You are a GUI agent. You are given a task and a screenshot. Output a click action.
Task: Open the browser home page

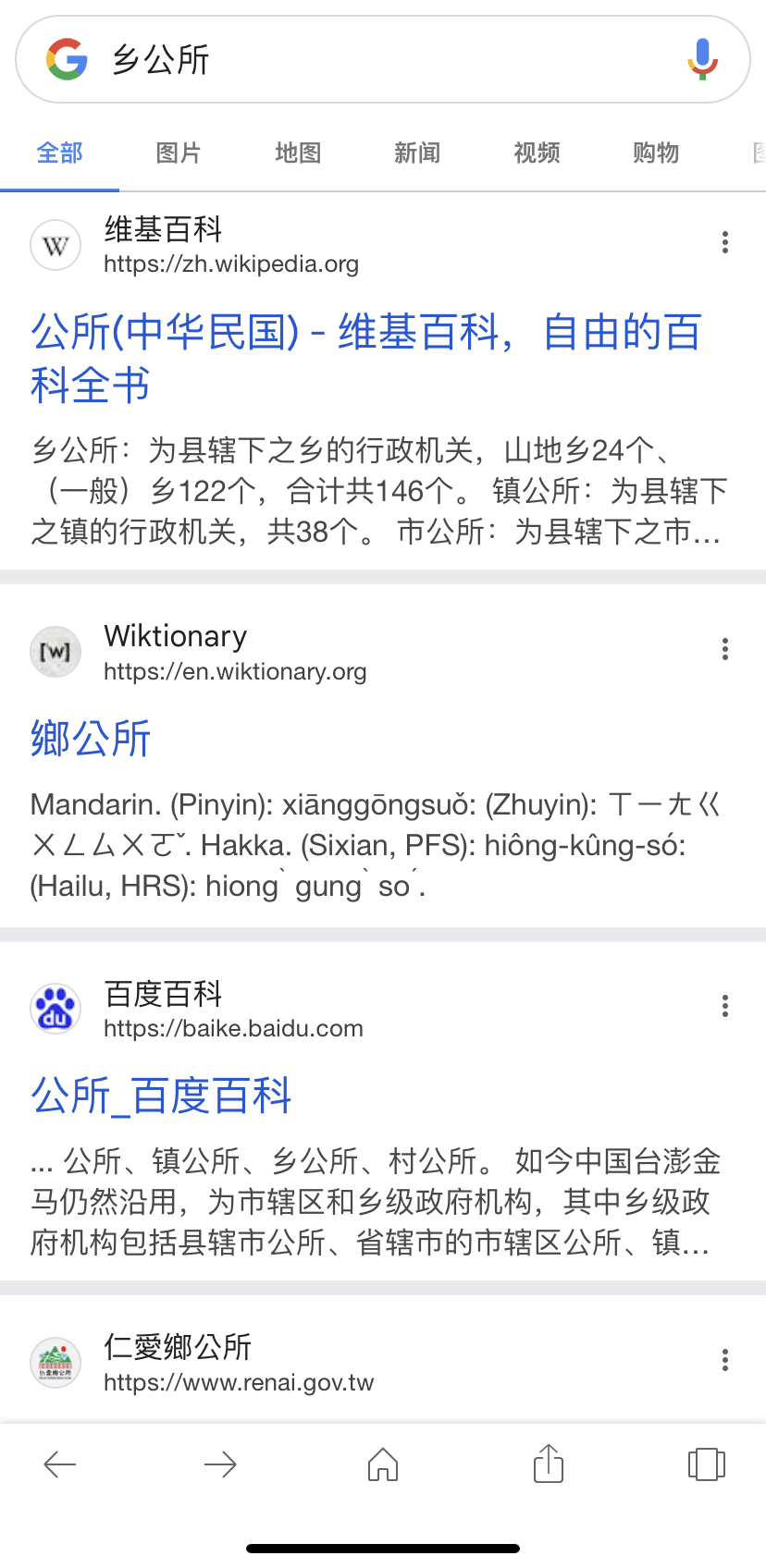tap(383, 1464)
